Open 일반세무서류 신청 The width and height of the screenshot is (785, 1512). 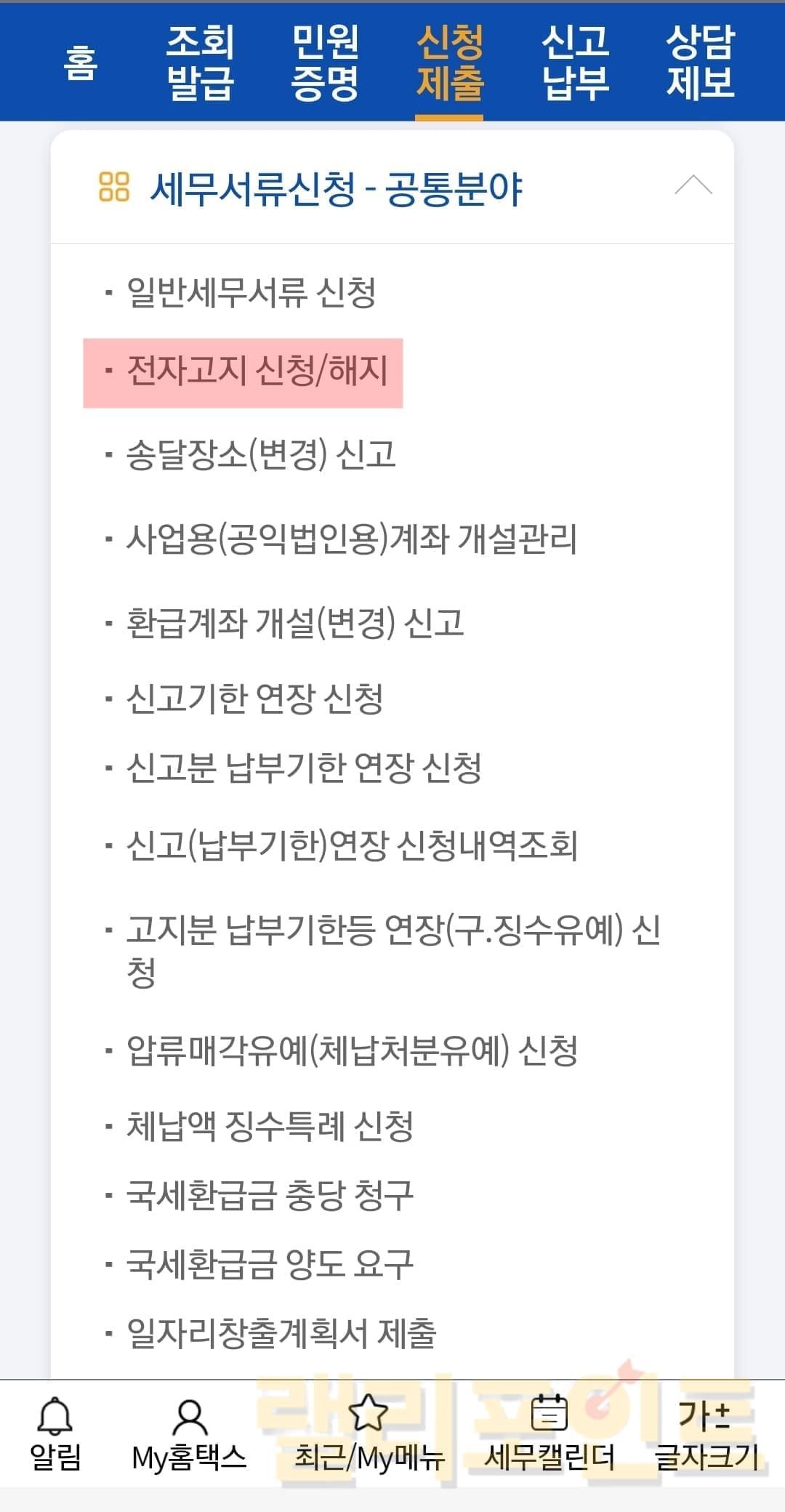pyautogui.click(x=251, y=293)
